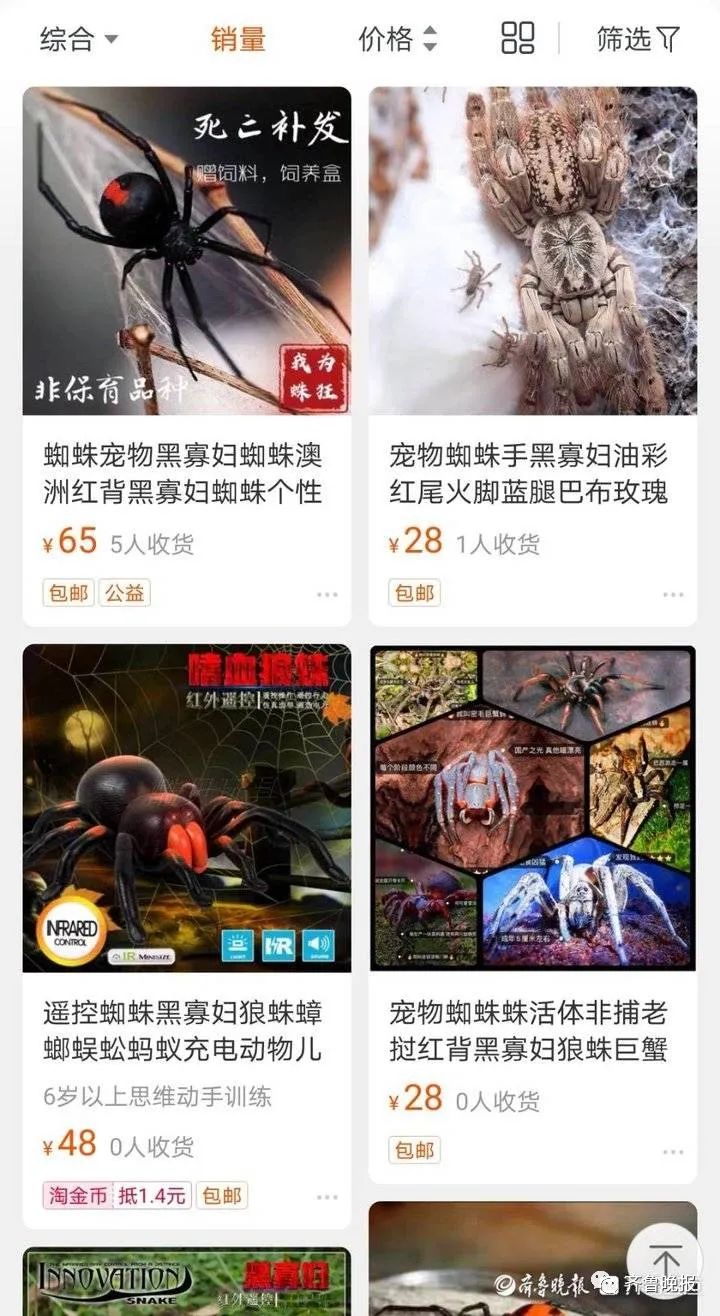This screenshot has width=720, height=1316.
Task: Open the 筛选 filter panel
Action: (x=637, y=40)
